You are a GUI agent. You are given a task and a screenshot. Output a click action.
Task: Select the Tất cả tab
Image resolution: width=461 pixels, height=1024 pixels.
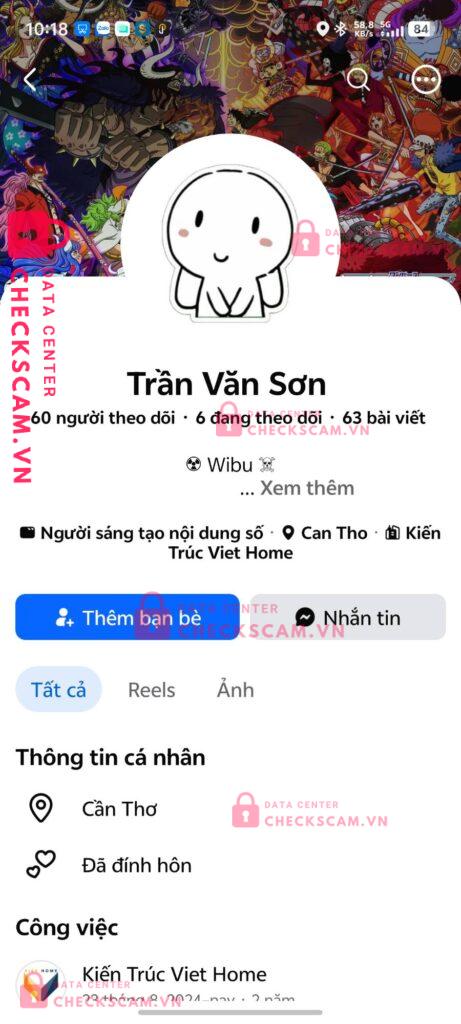tap(59, 690)
